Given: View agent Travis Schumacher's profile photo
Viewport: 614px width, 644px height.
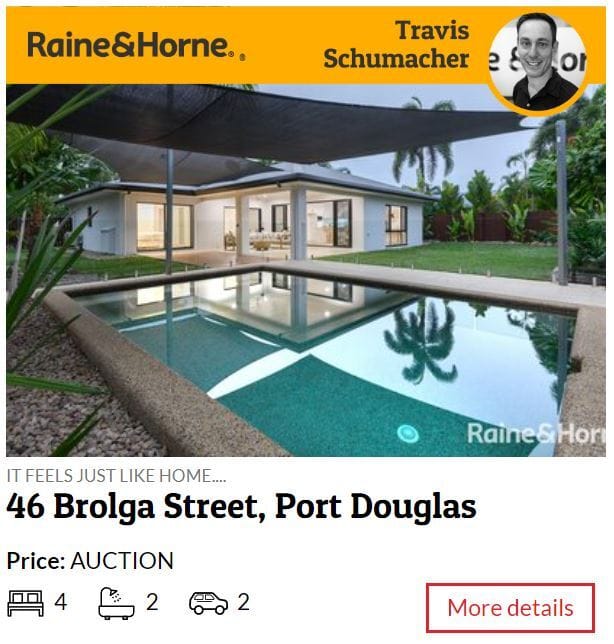Looking at the screenshot, I should [537, 63].
